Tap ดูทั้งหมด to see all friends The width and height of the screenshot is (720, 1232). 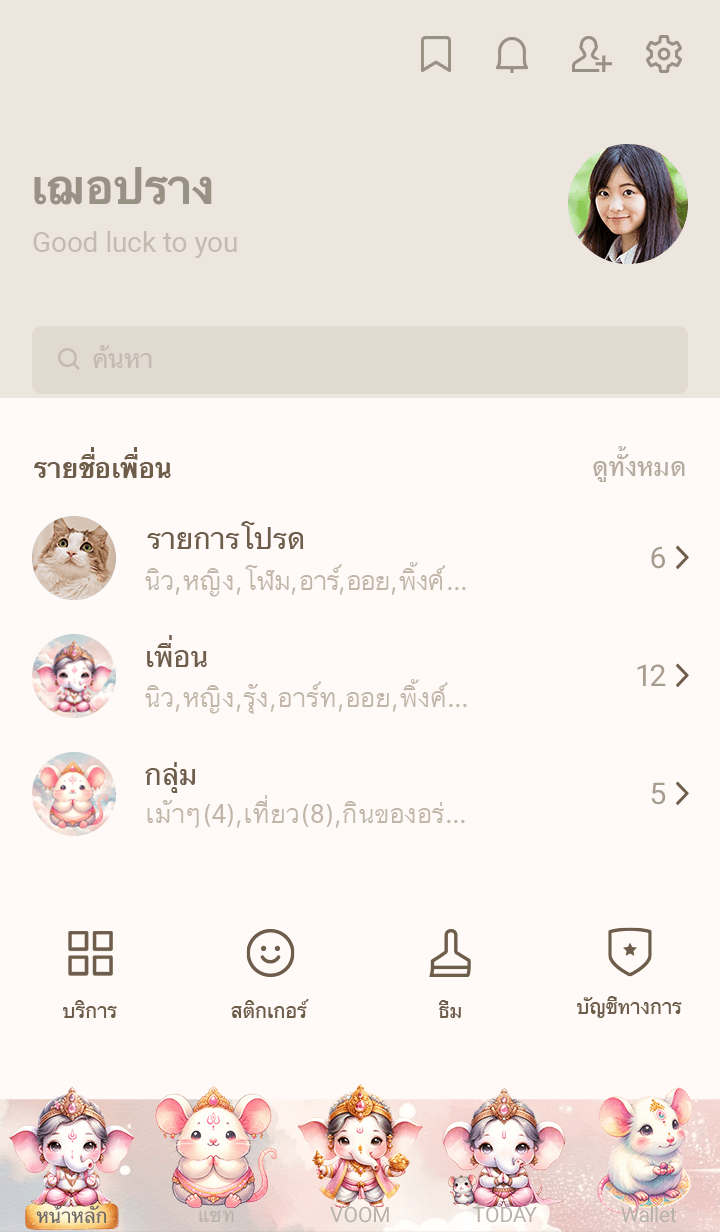638,468
